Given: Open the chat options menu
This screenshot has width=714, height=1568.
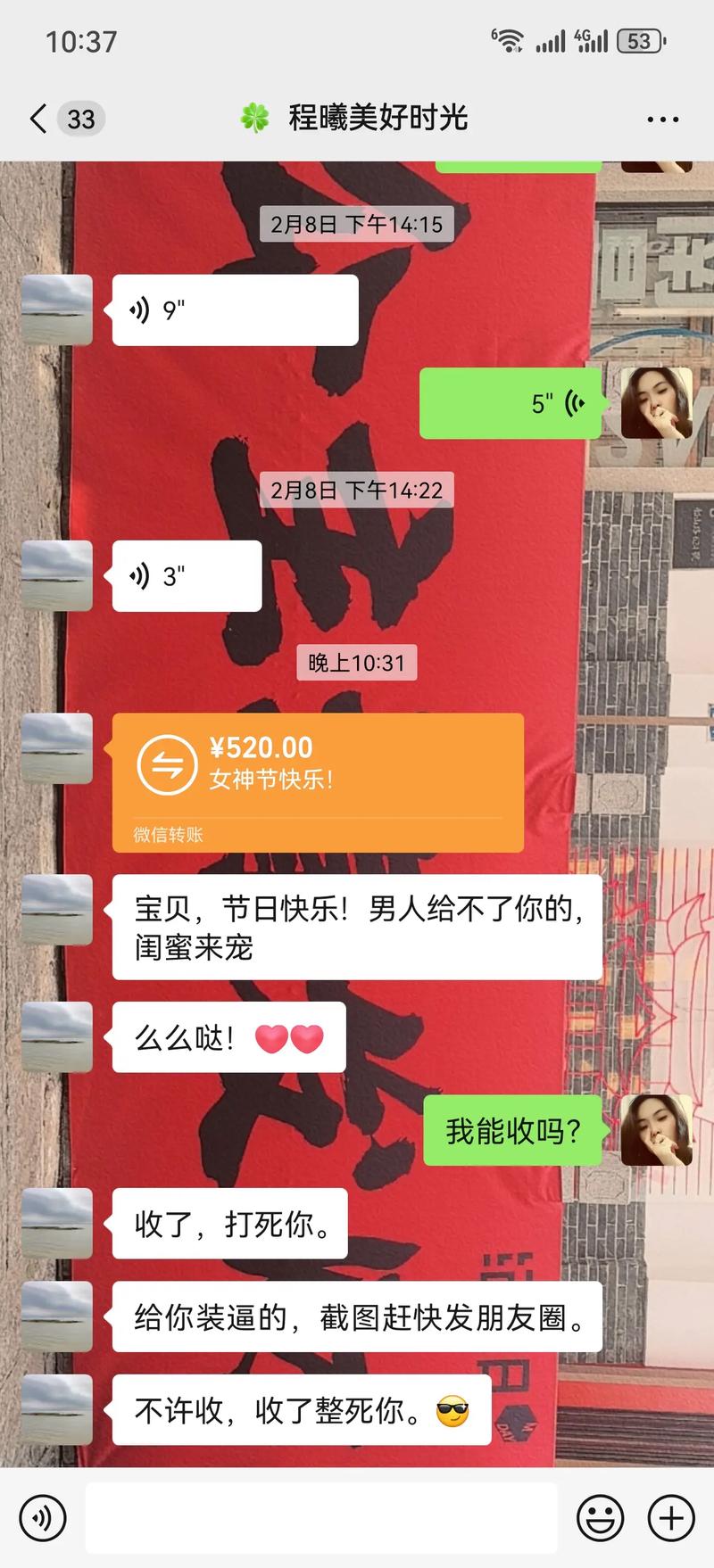Looking at the screenshot, I should point(662,120).
